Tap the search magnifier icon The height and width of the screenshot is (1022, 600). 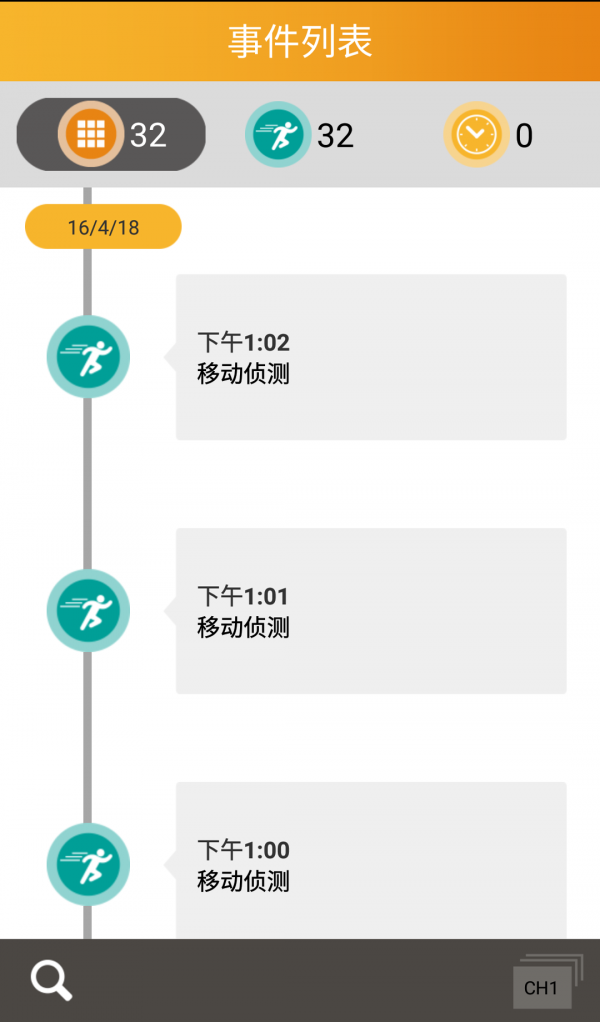[x=51, y=981]
